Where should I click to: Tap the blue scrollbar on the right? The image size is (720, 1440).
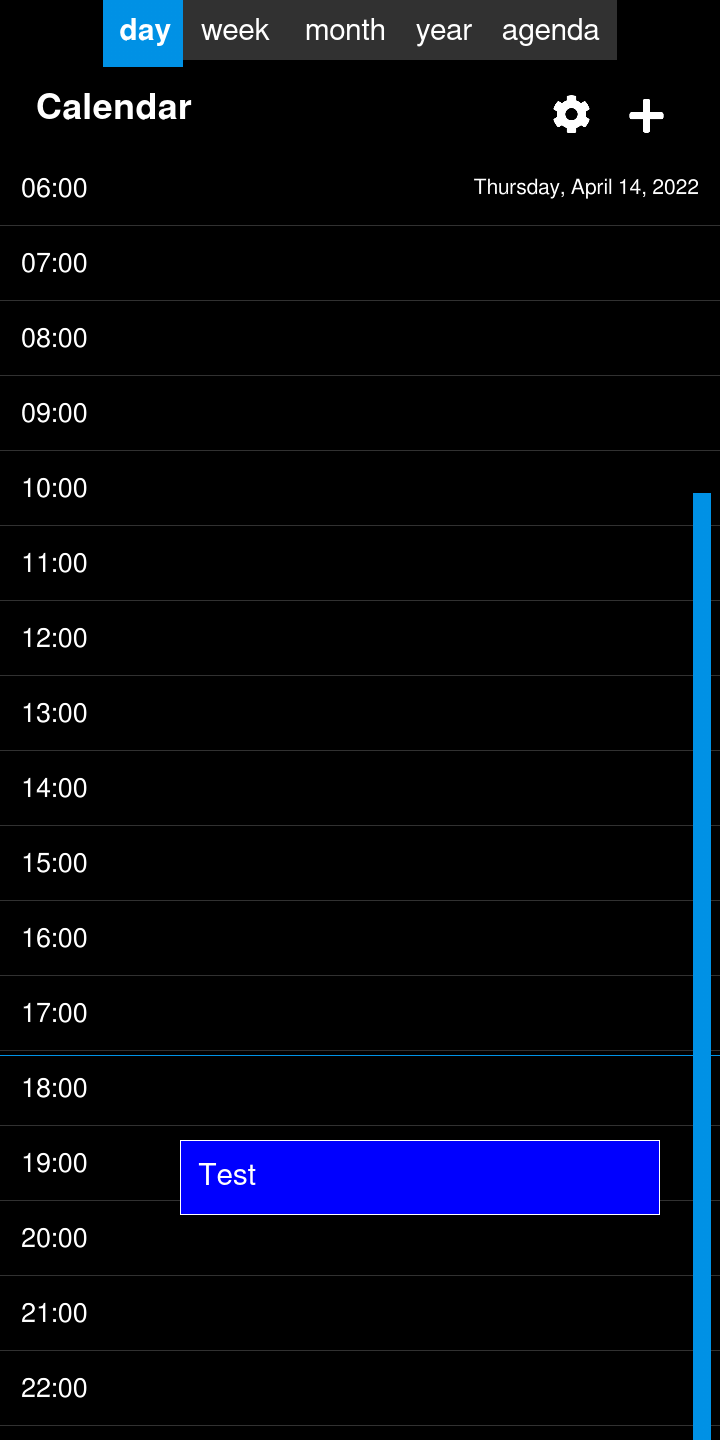pos(702,966)
